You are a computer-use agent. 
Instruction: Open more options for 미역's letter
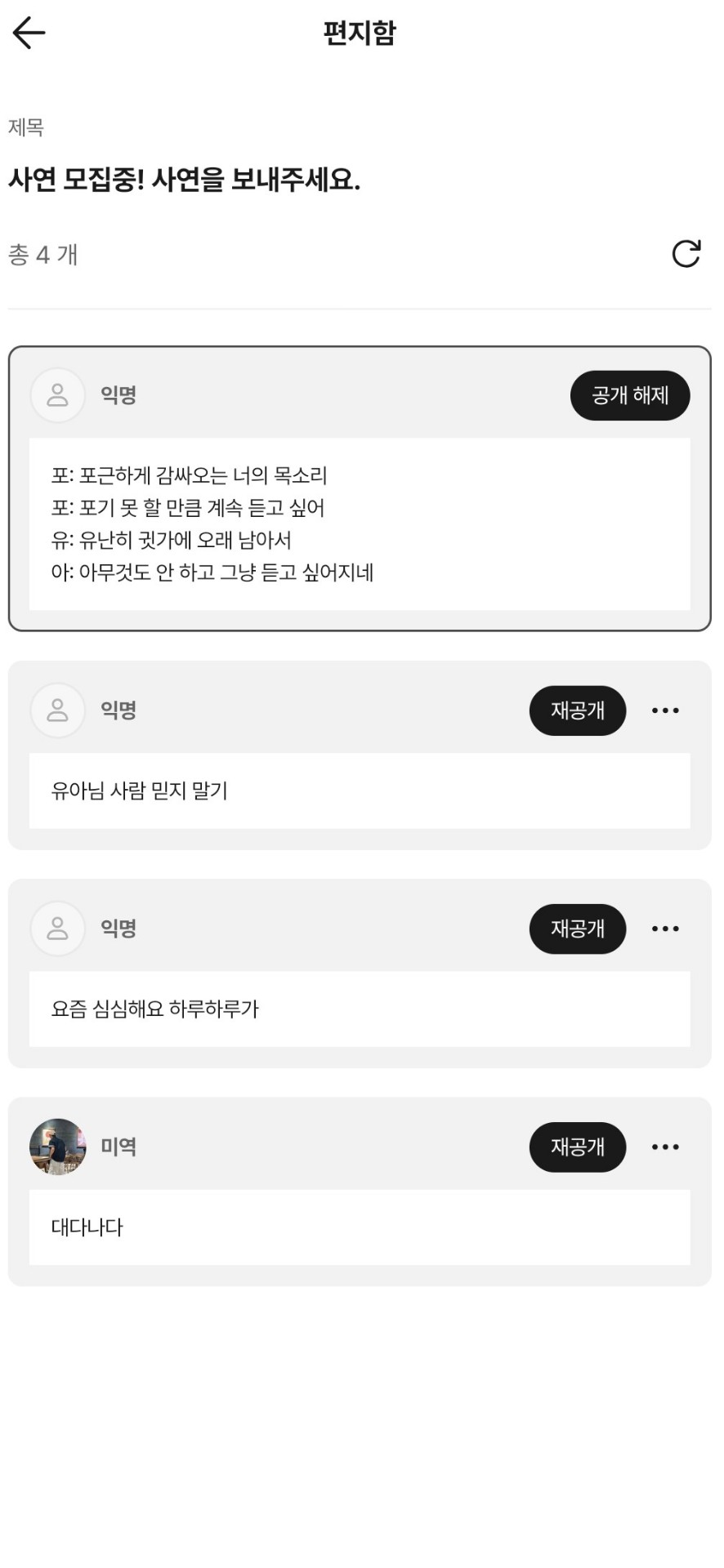tap(665, 1147)
